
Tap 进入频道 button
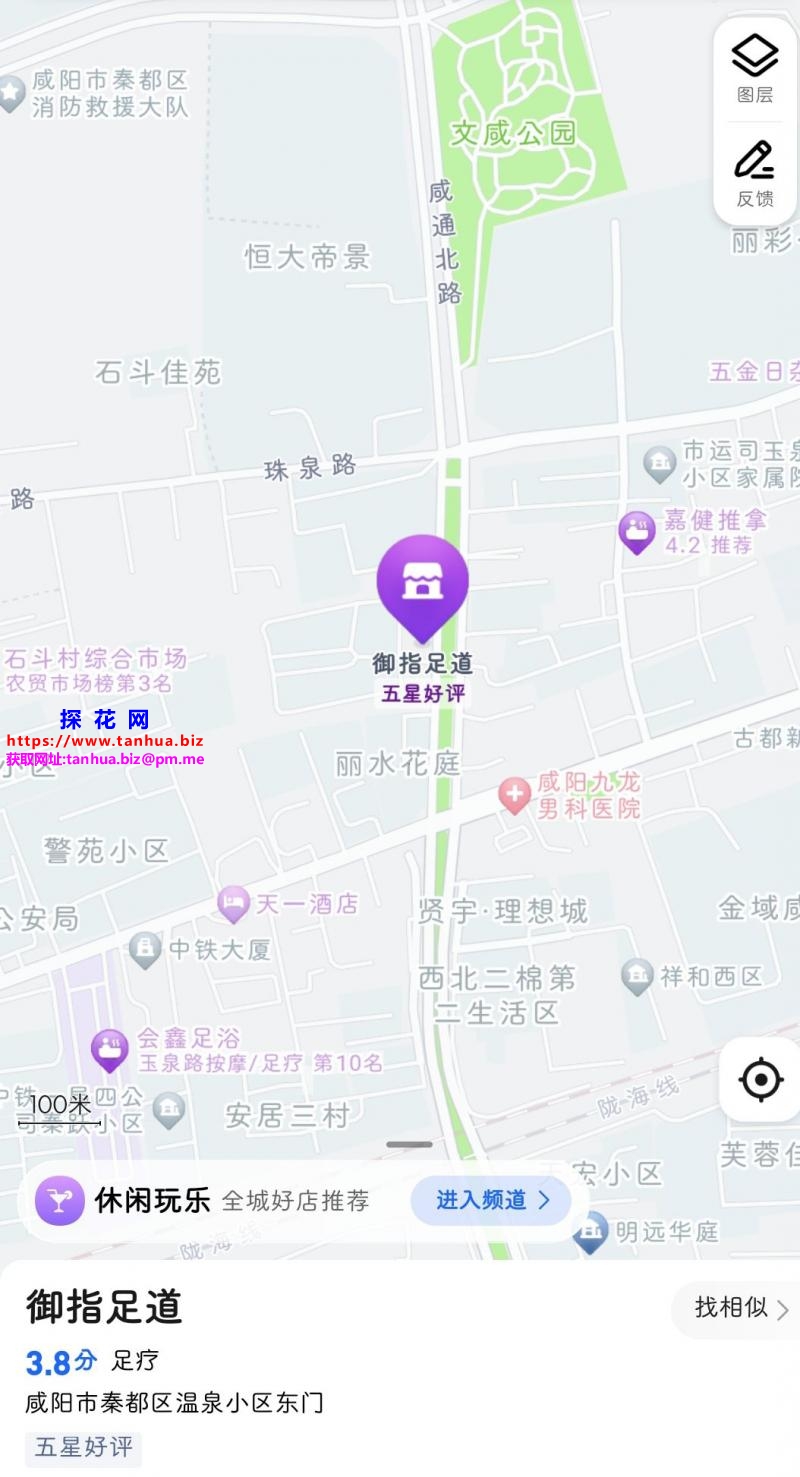[x=491, y=1200]
